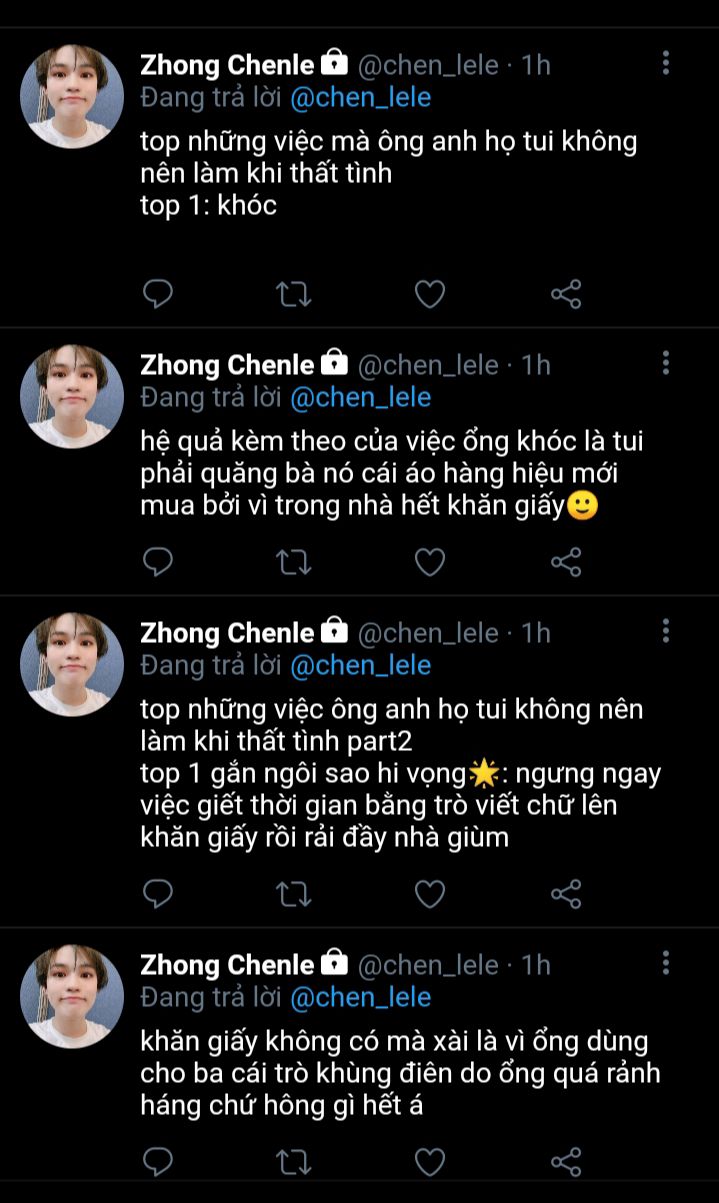
Task: Reply to the 'top 1: khóc' tweet
Action: [x=158, y=293]
